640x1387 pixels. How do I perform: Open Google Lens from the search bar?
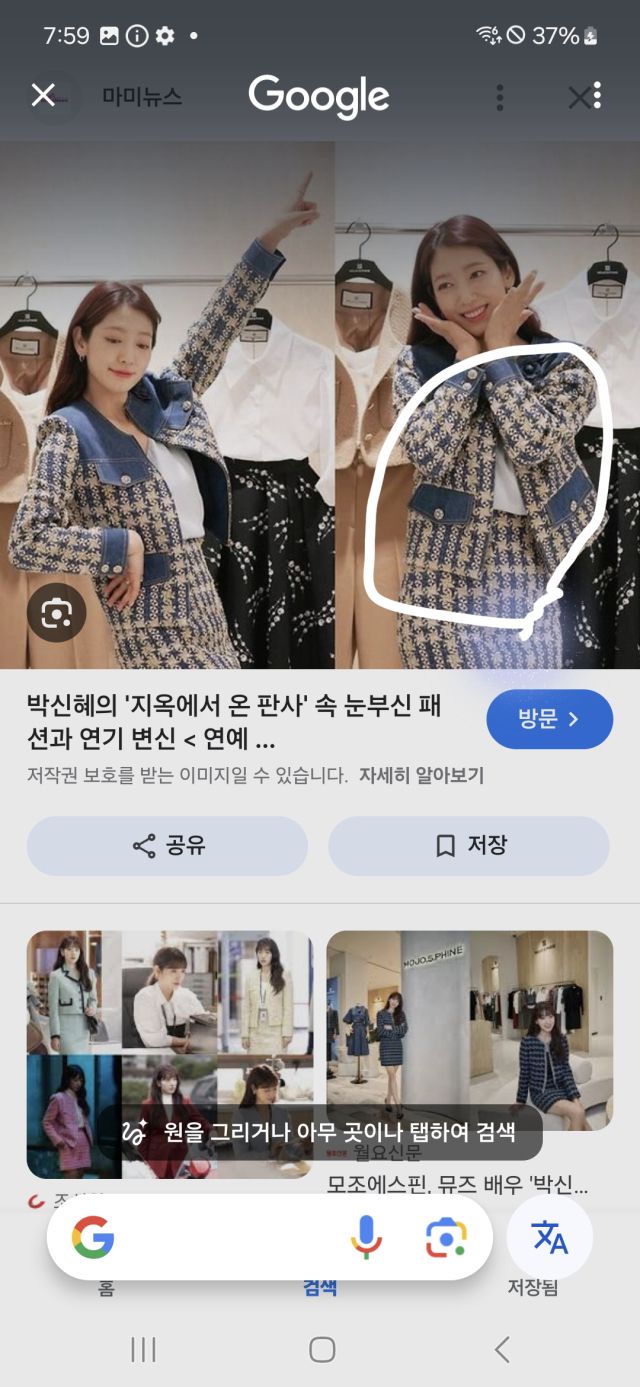(x=446, y=1238)
